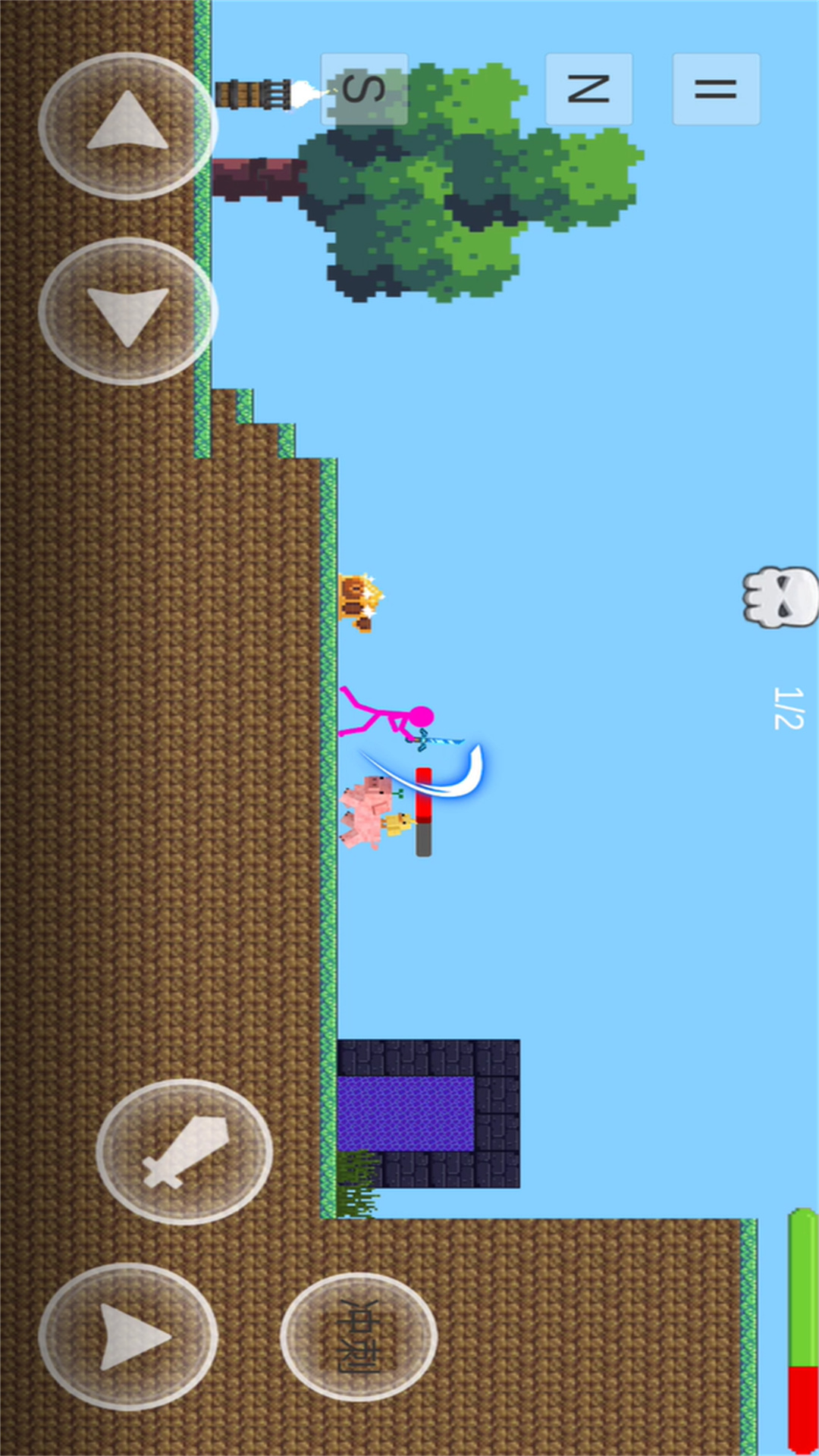Tap the S button

364,89
